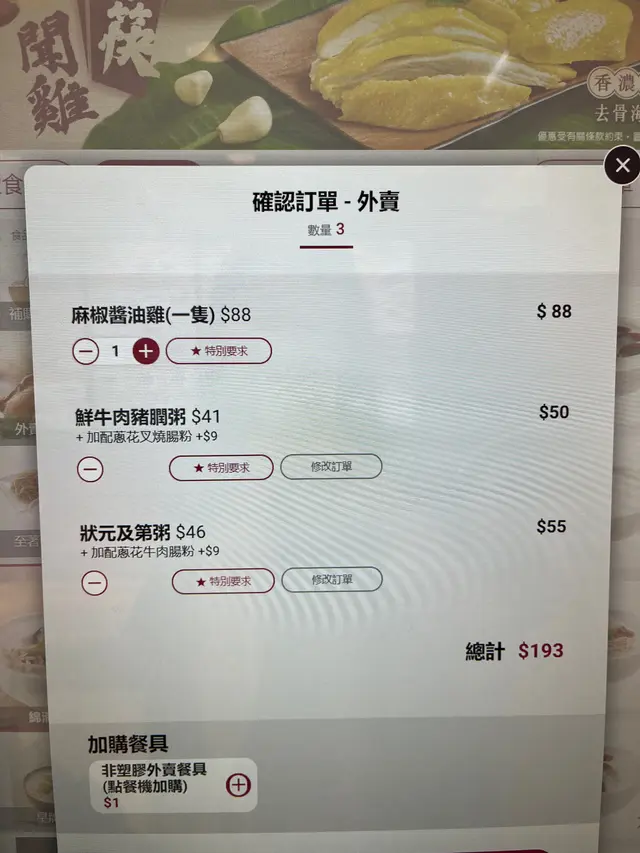640x853 pixels.
Task: Increase quantity of 麻椒醬油雞
Action: [146, 352]
